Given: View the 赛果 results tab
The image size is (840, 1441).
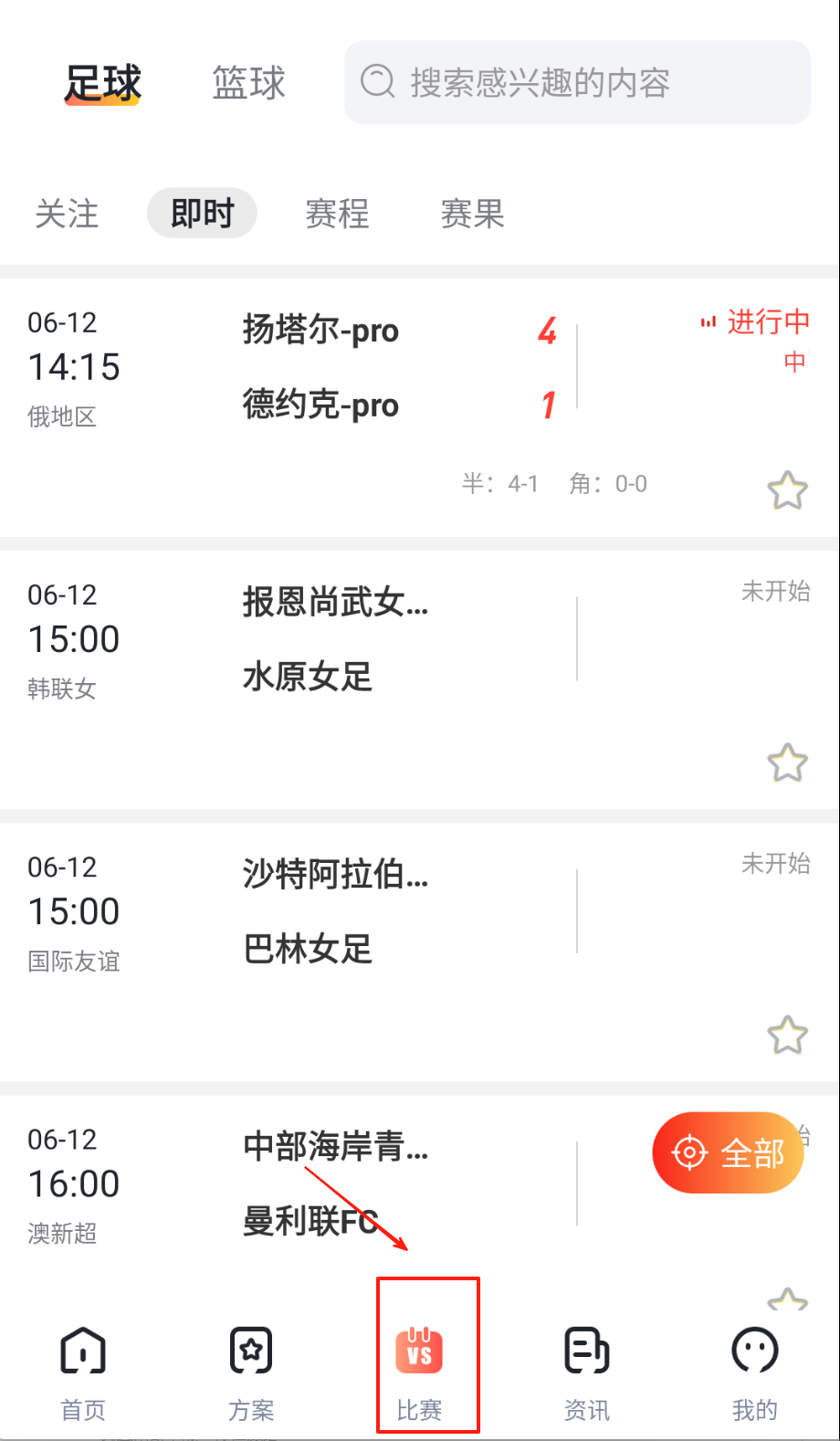Looking at the screenshot, I should 472,214.
